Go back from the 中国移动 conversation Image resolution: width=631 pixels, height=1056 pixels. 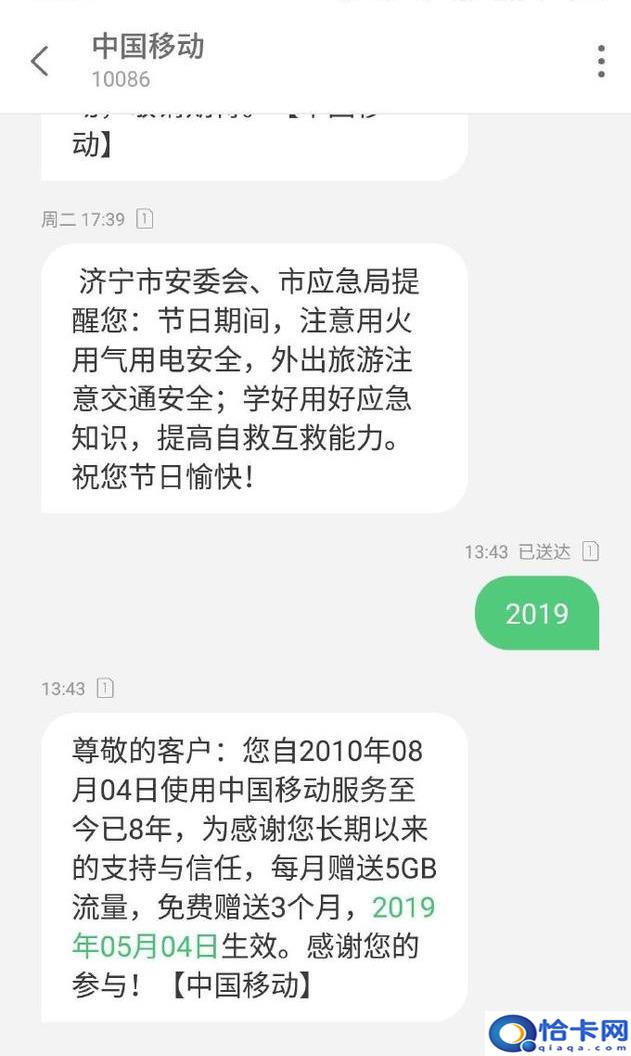(40, 61)
